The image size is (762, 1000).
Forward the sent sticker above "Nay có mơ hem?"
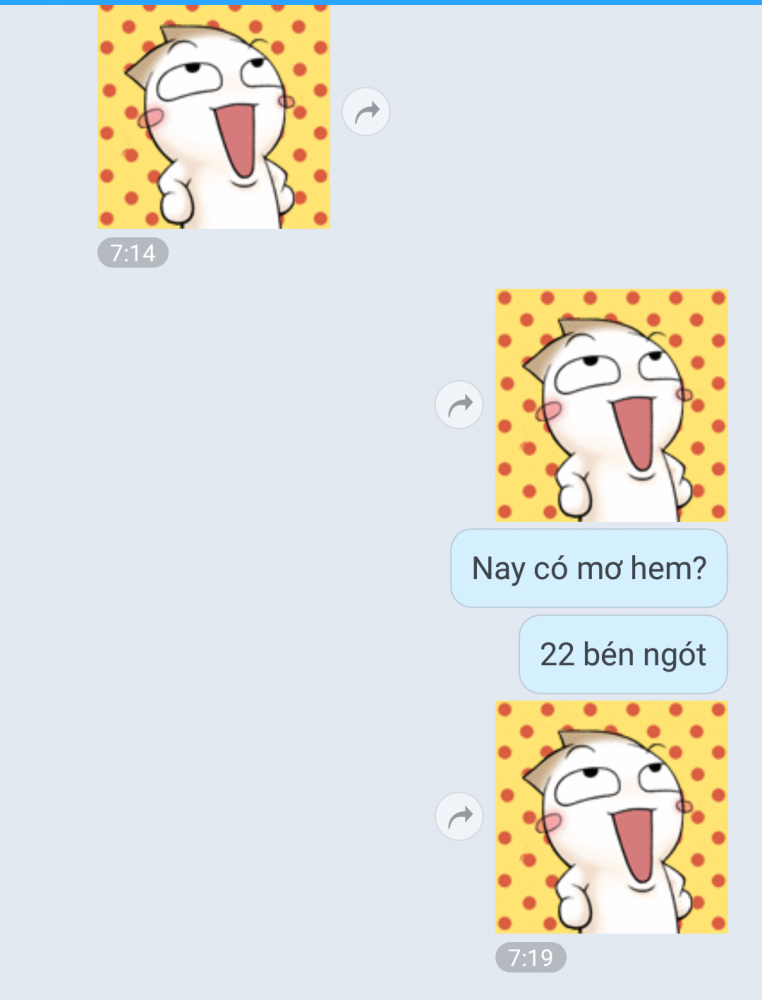point(460,406)
